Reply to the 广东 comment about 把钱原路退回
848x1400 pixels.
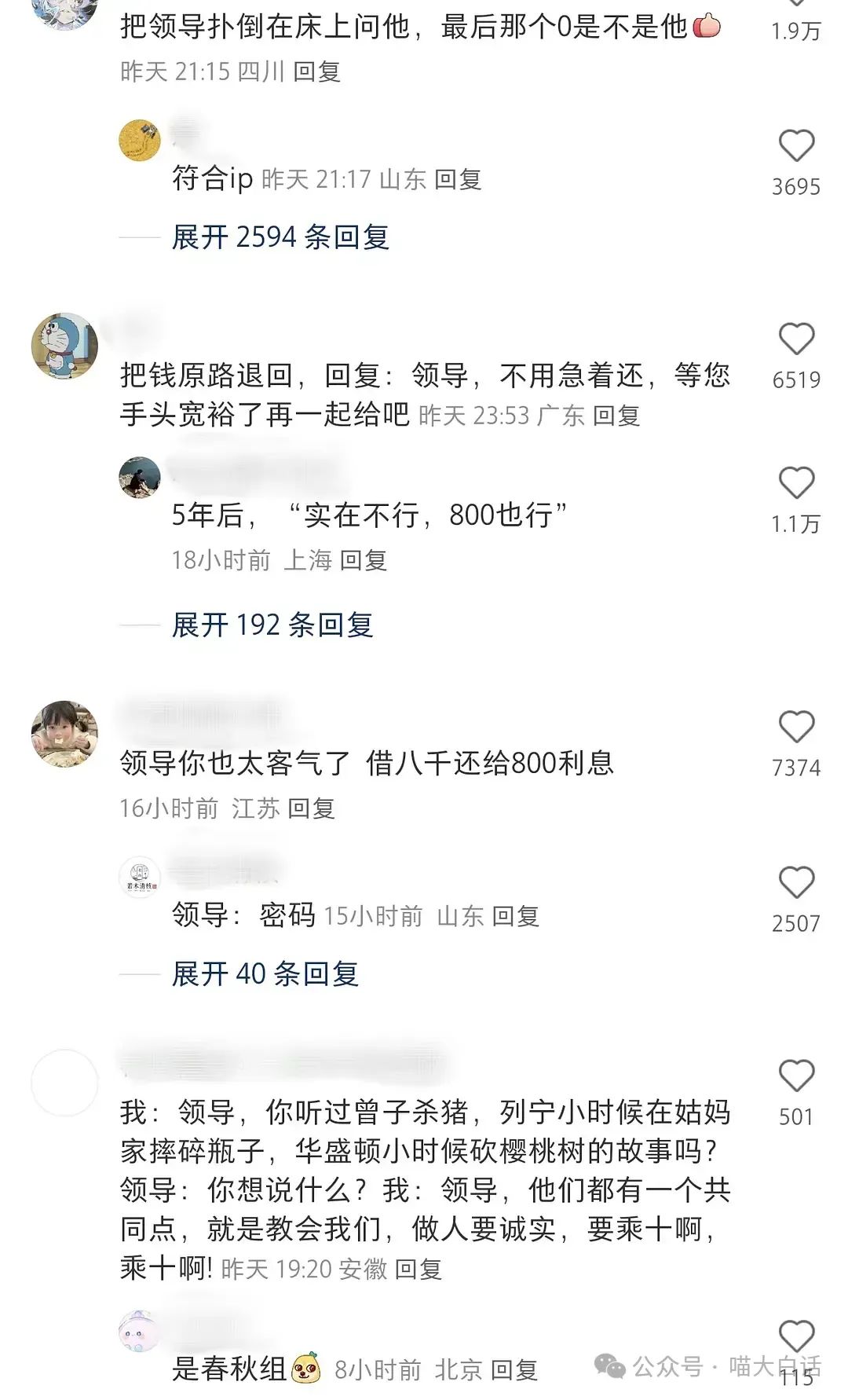pos(616,415)
